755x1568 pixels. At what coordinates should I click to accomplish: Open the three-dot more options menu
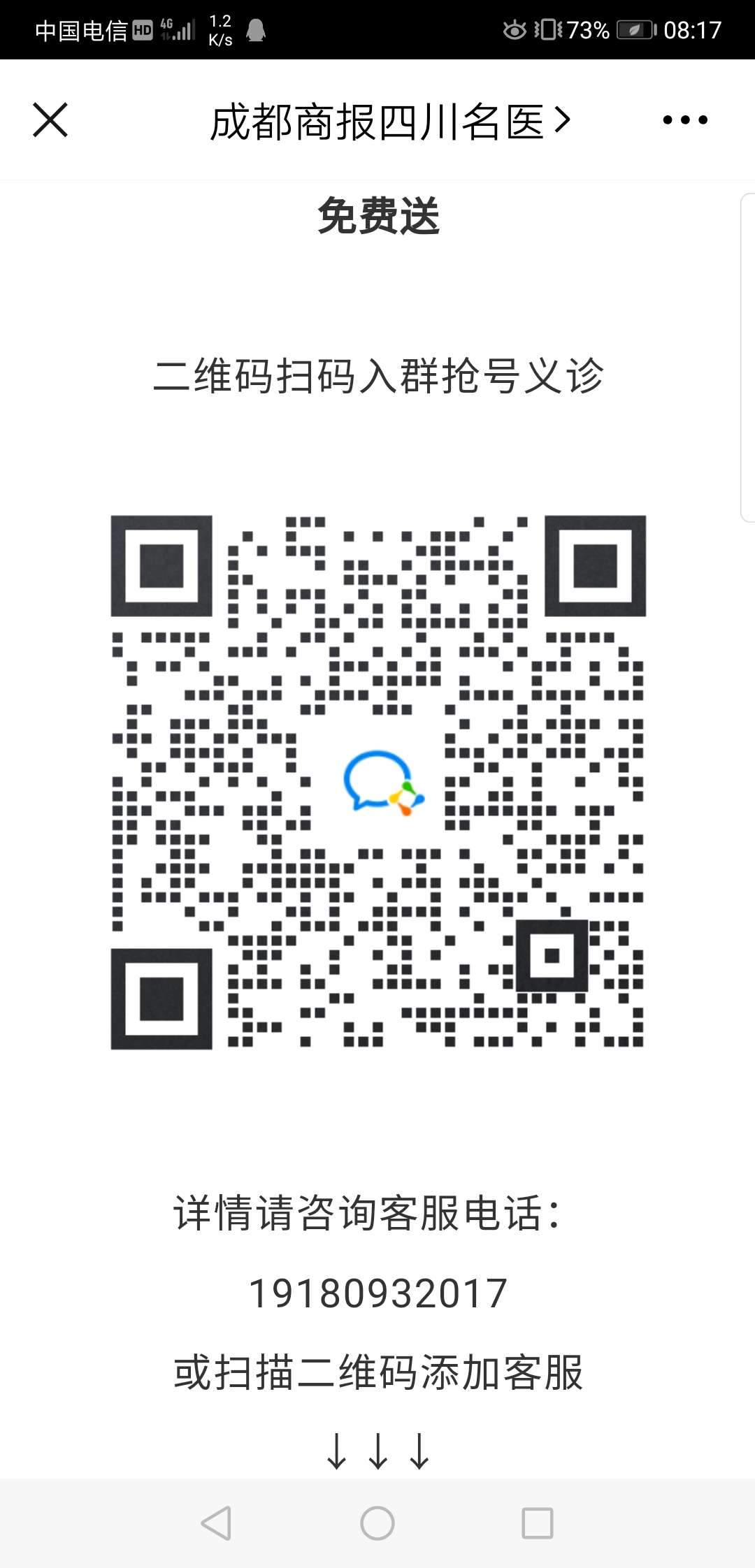tap(684, 120)
